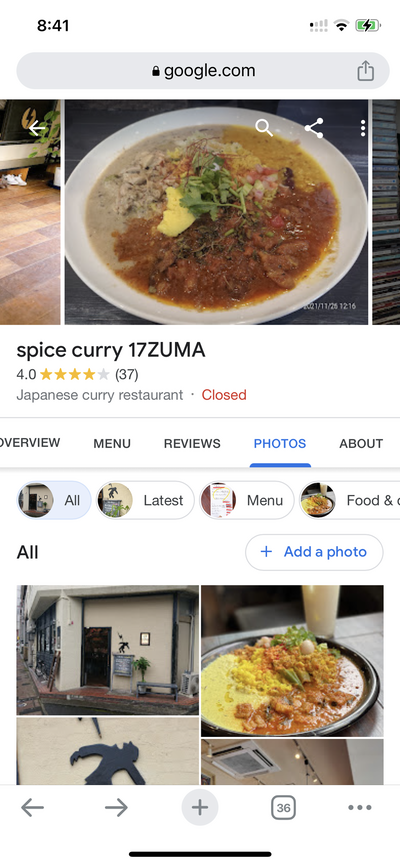This screenshot has height=865, width=400.
Task: Switch to the Overview tab
Action: 29,443
